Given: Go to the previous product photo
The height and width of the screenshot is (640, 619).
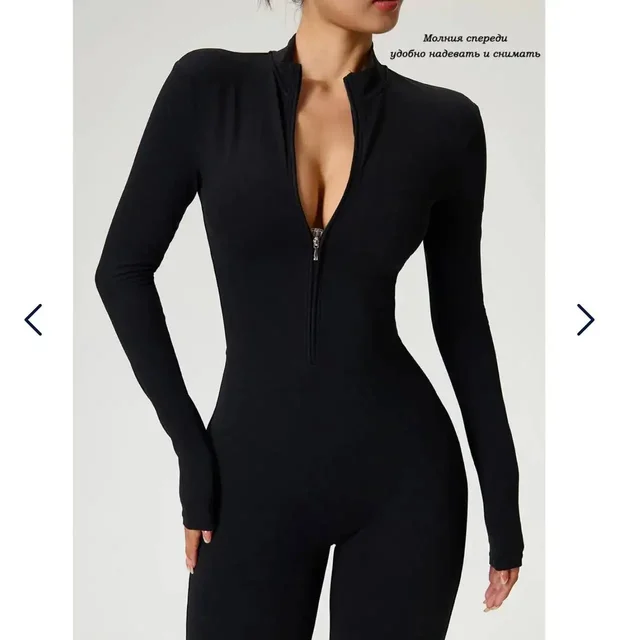Looking at the screenshot, I should [x=33, y=320].
